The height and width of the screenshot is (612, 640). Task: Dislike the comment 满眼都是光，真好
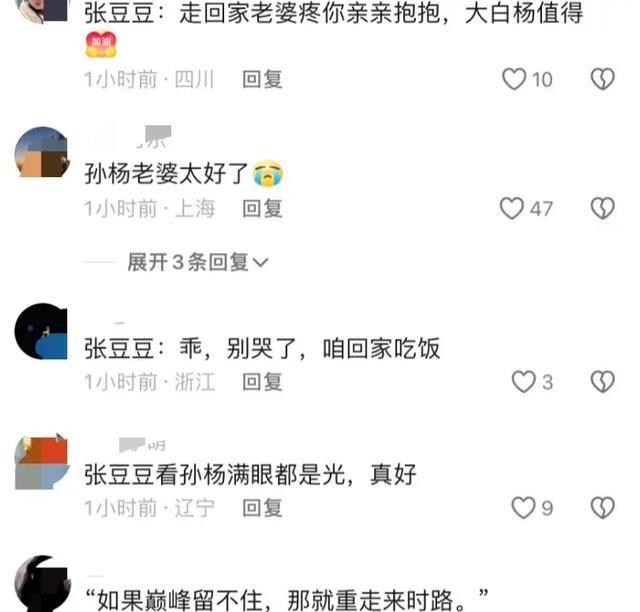coord(602,508)
